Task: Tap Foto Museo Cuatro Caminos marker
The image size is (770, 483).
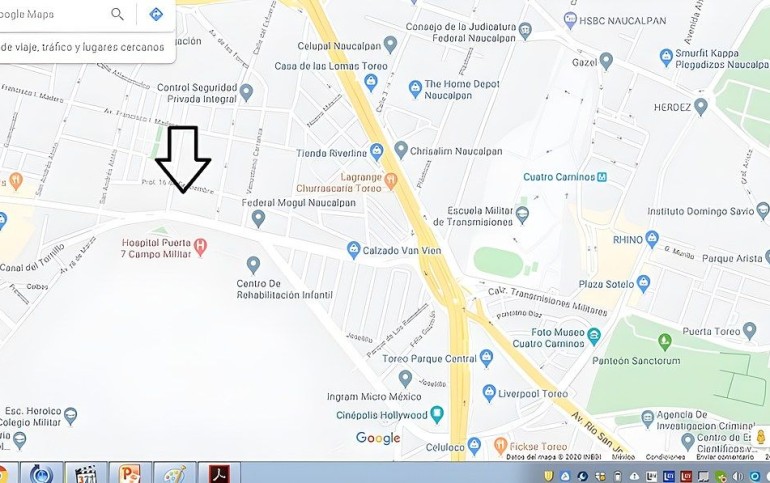Action: click(x=594, y=335)
